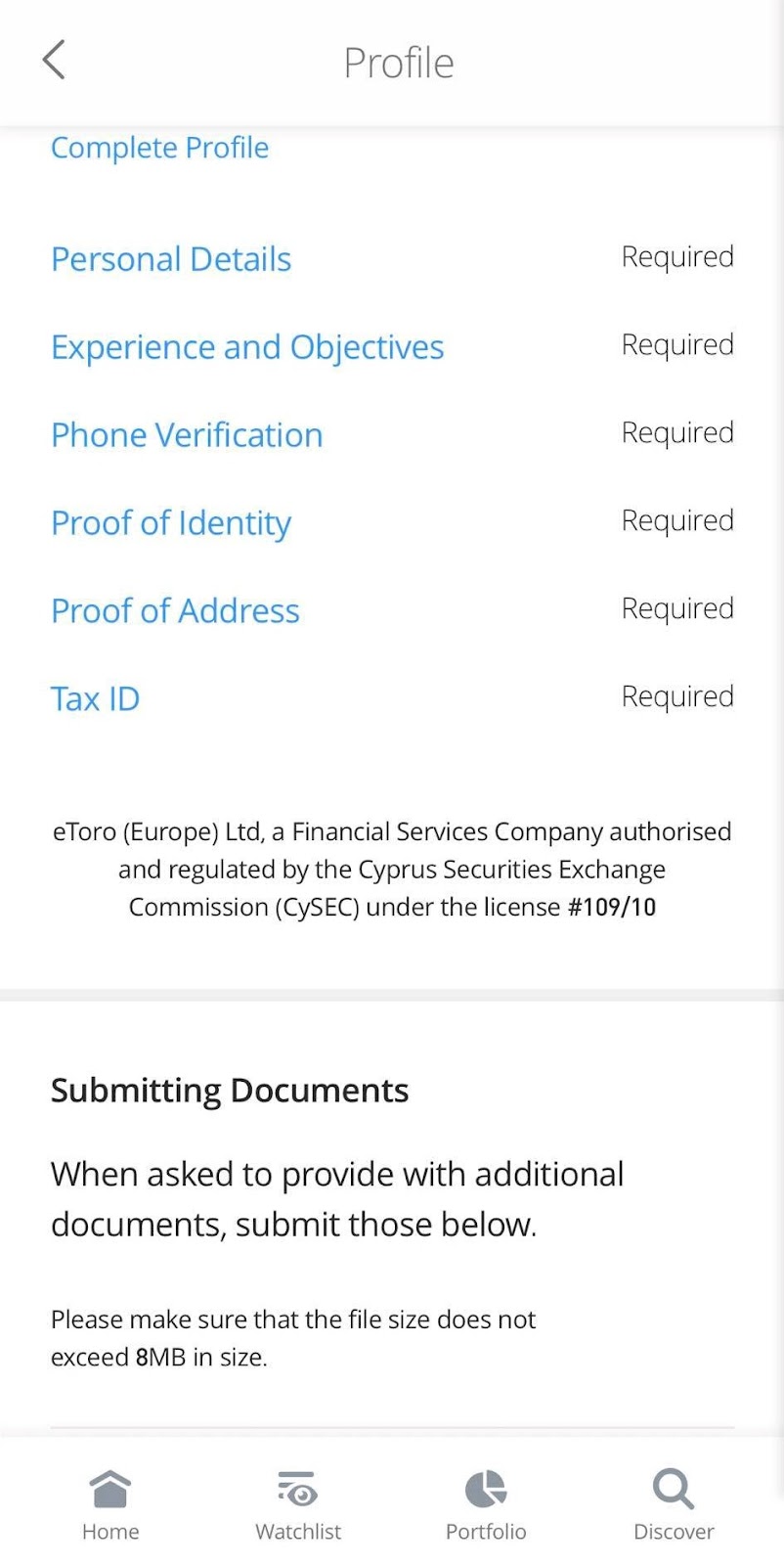Go back using the arrow icon

coord(54,60)
